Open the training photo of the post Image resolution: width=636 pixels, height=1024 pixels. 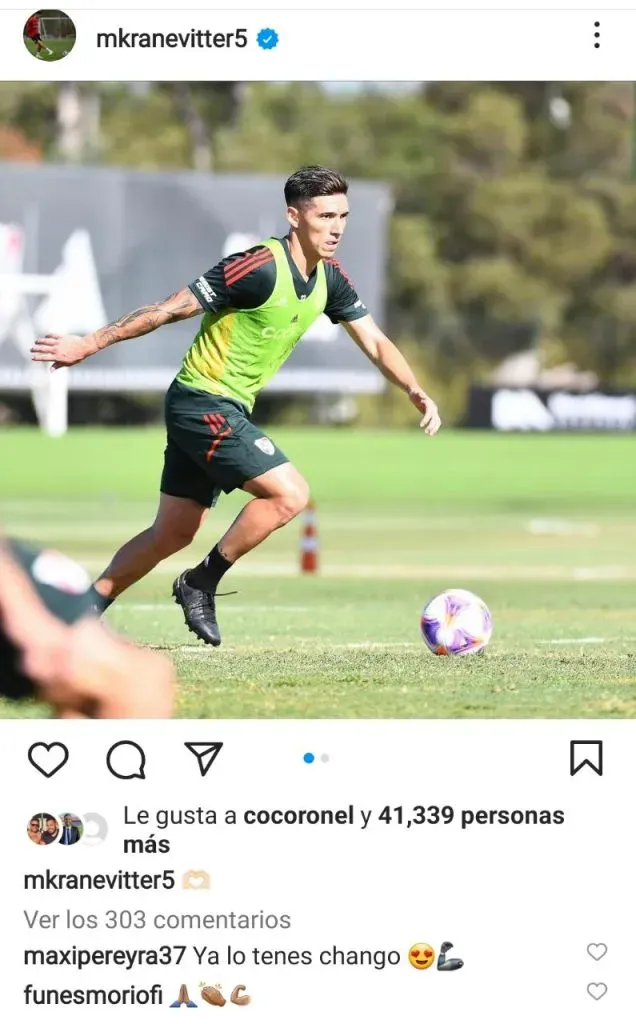click(318, 400)
